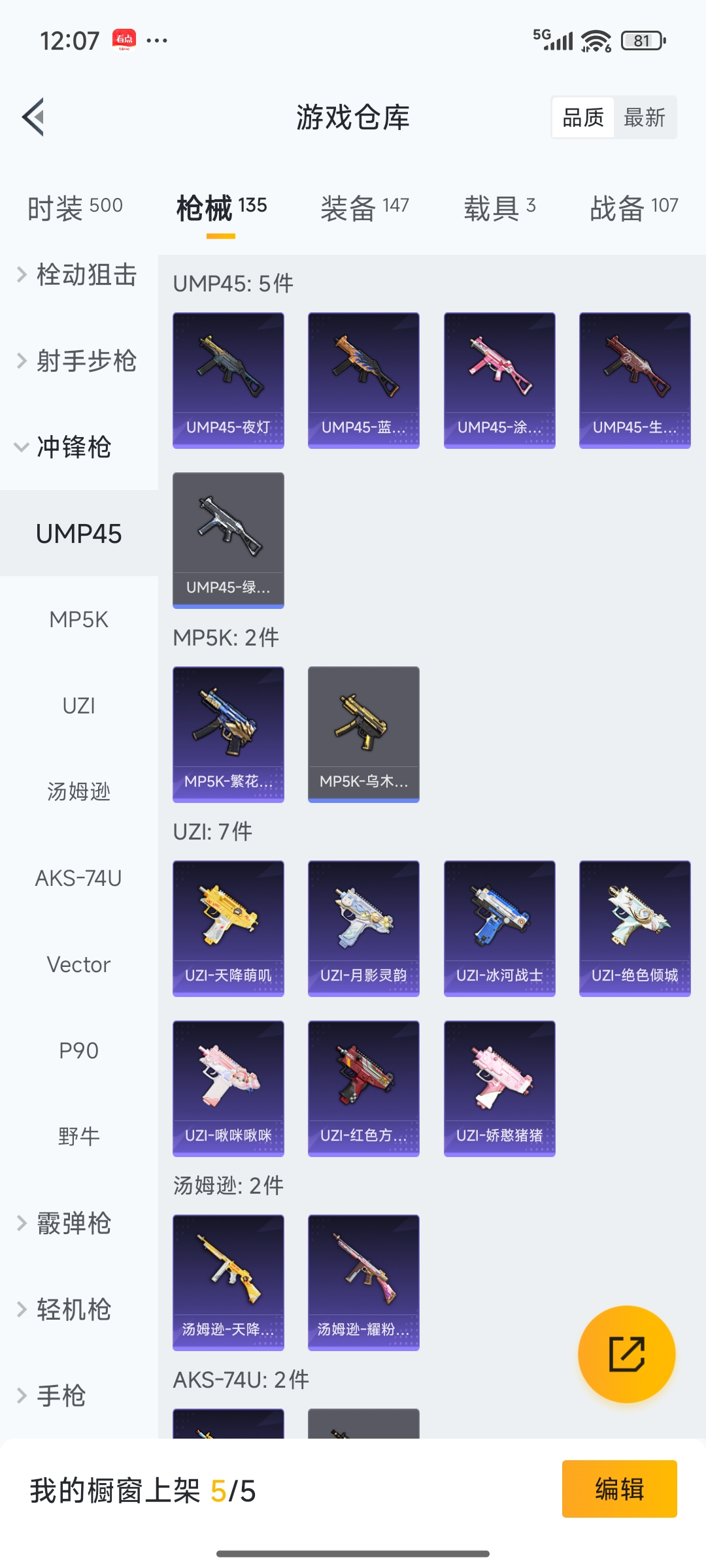
Task: Switch to the 战备 tab
Action: click(633, 208)
